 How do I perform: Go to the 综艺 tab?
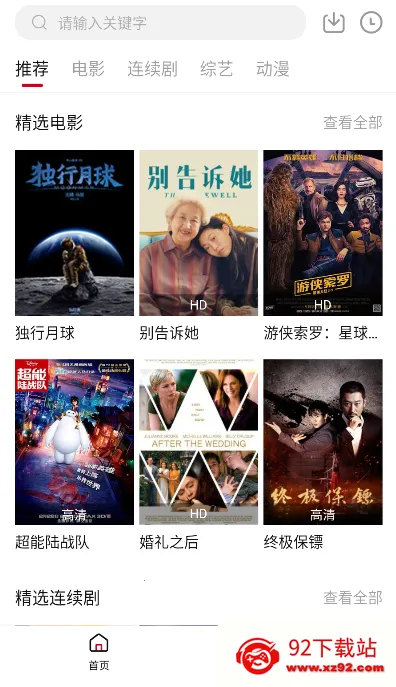[x=216, y=69]
